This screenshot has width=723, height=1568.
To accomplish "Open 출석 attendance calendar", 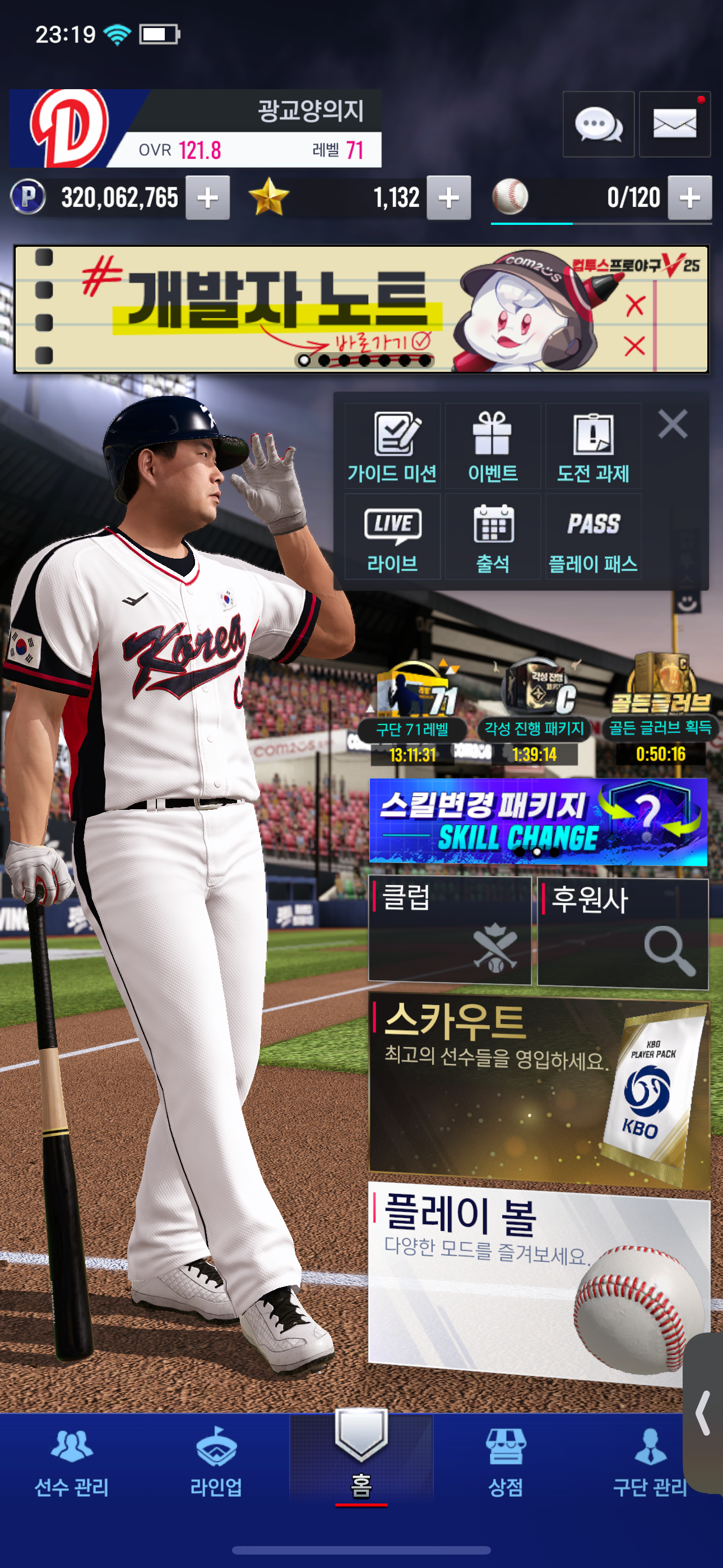I will click(492, 536).
